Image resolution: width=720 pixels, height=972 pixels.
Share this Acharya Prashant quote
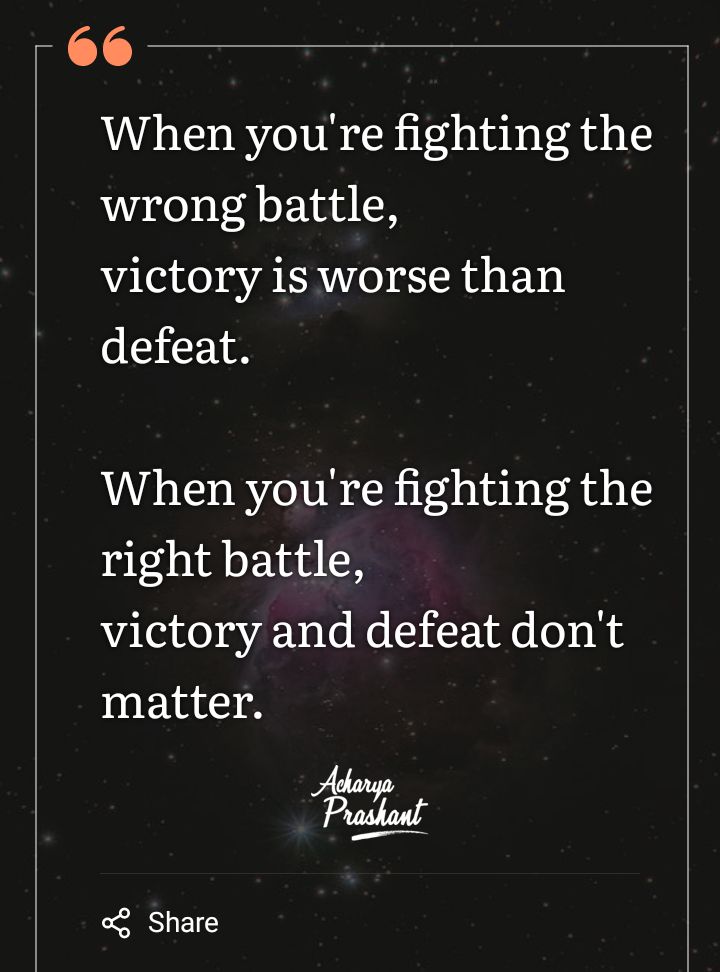[160, 922]
